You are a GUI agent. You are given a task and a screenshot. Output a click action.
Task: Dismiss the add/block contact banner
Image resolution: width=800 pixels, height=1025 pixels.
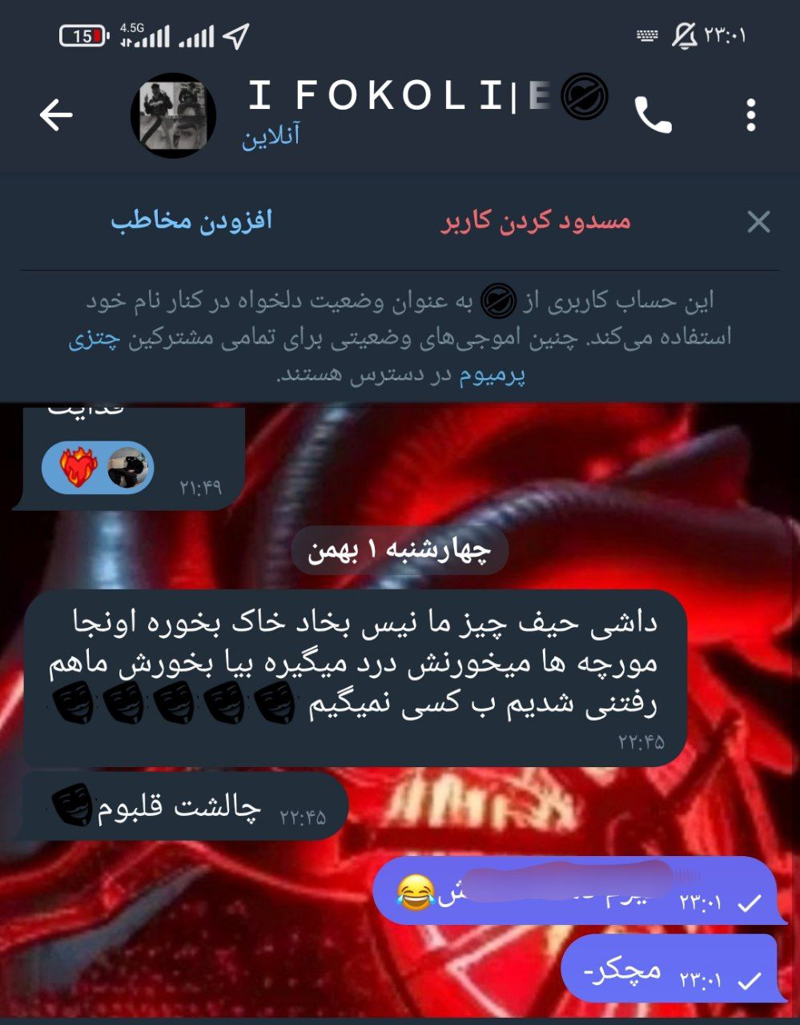[x=759, y=222]
